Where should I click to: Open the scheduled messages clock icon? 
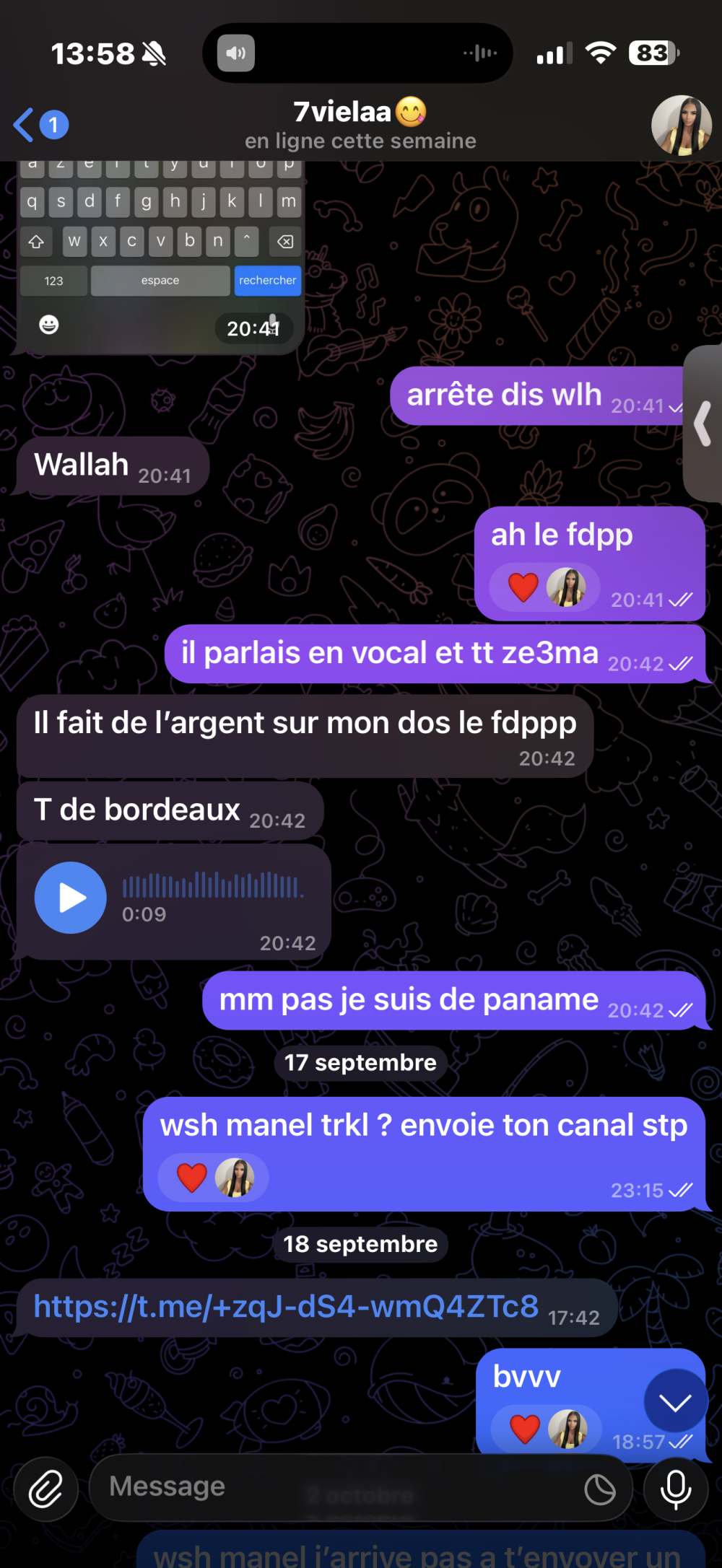tap(599, 1489)
